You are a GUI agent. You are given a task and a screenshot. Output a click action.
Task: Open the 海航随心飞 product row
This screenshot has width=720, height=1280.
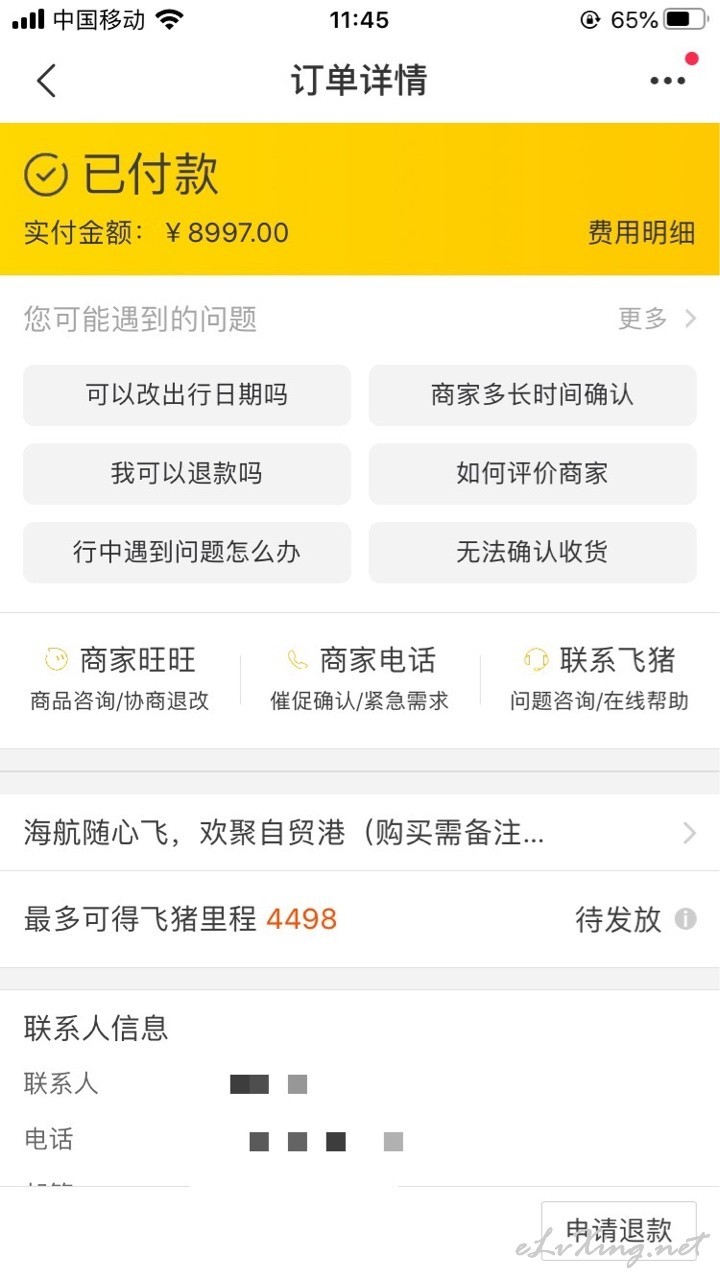coord(360,833)
